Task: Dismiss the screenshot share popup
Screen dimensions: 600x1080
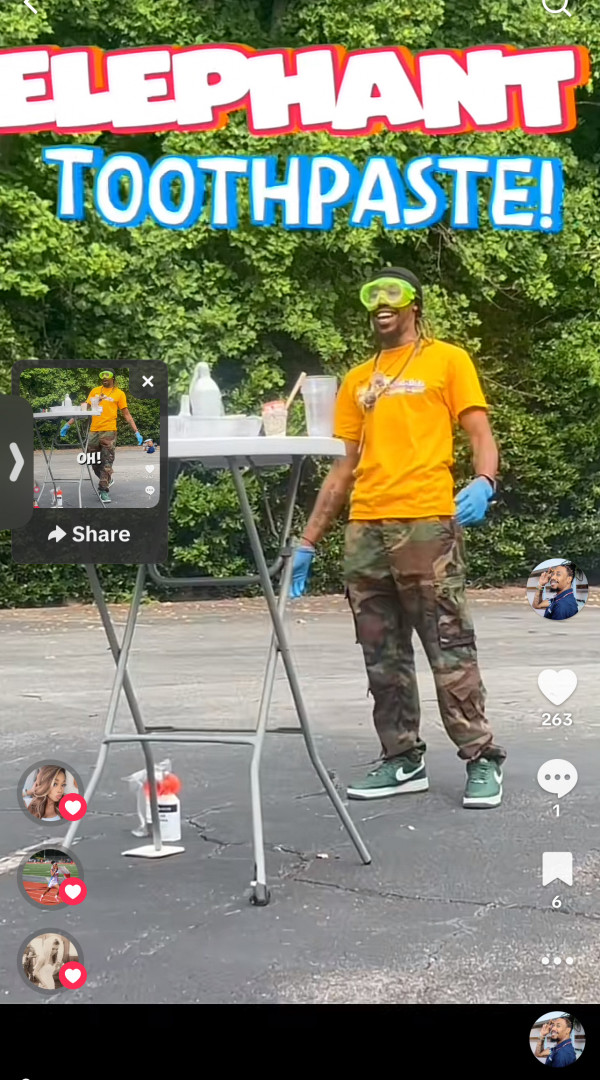Action: [148, 381]
